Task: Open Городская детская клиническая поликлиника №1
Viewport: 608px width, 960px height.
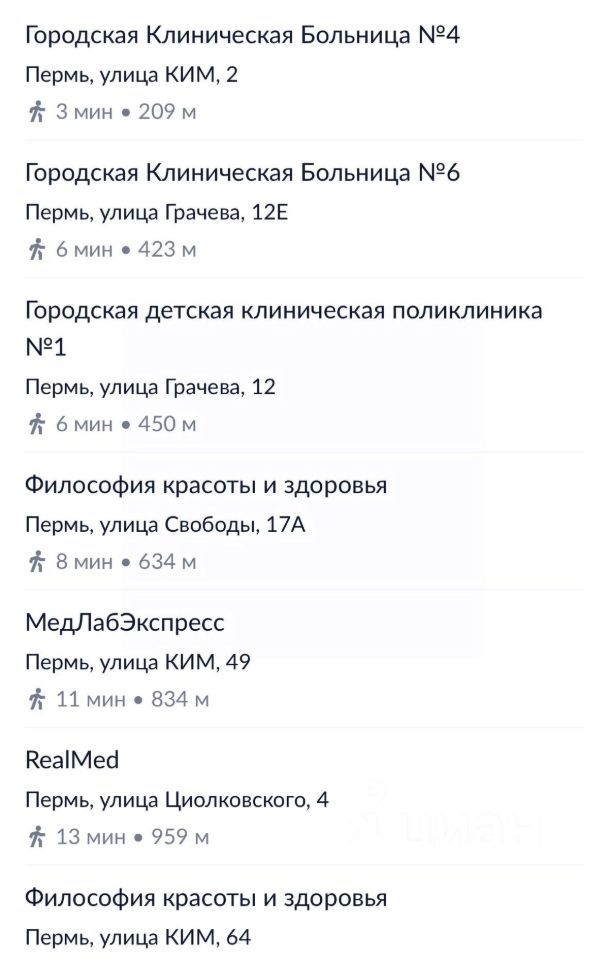Action: coord(304,366)
